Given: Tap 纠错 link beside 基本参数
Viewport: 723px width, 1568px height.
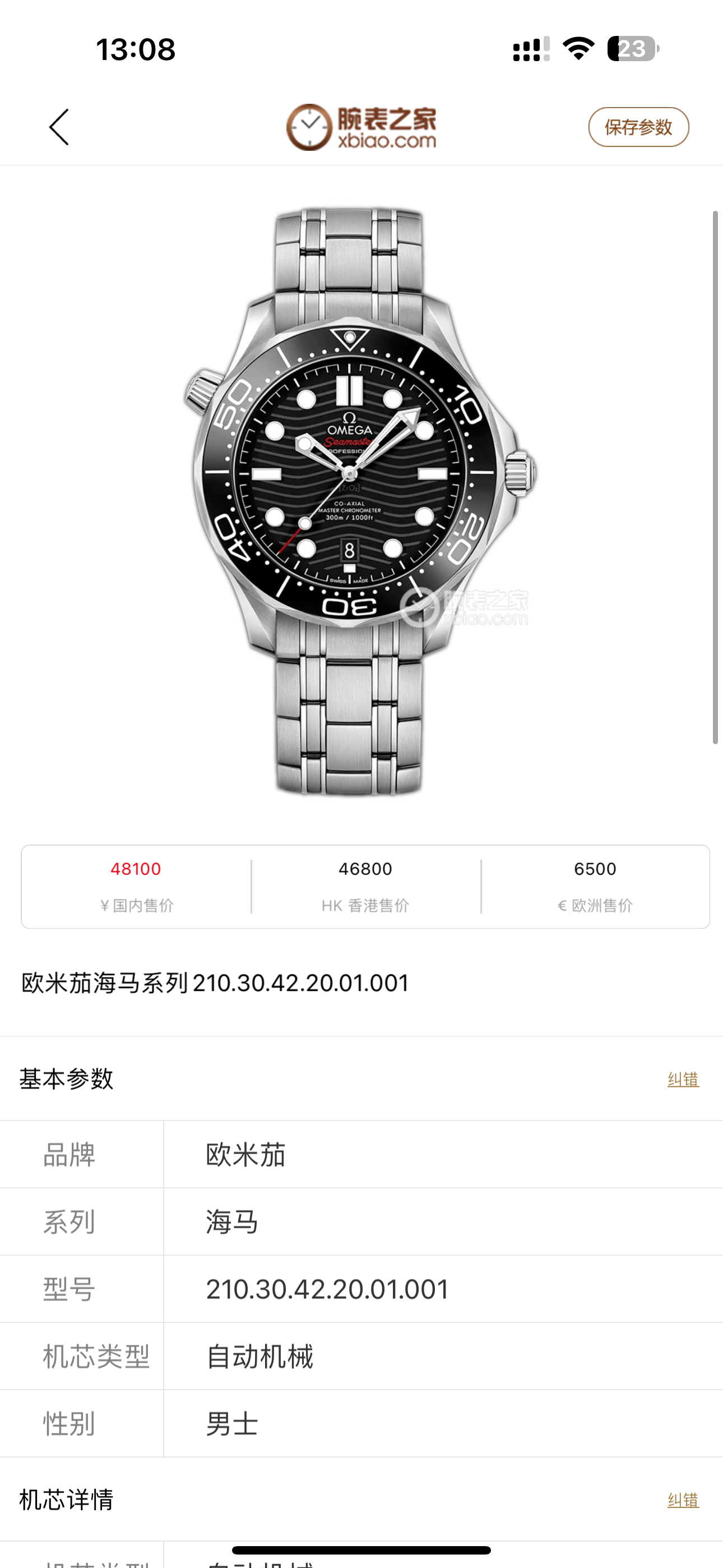Looking at the screenshot, I should (683, 1080).
